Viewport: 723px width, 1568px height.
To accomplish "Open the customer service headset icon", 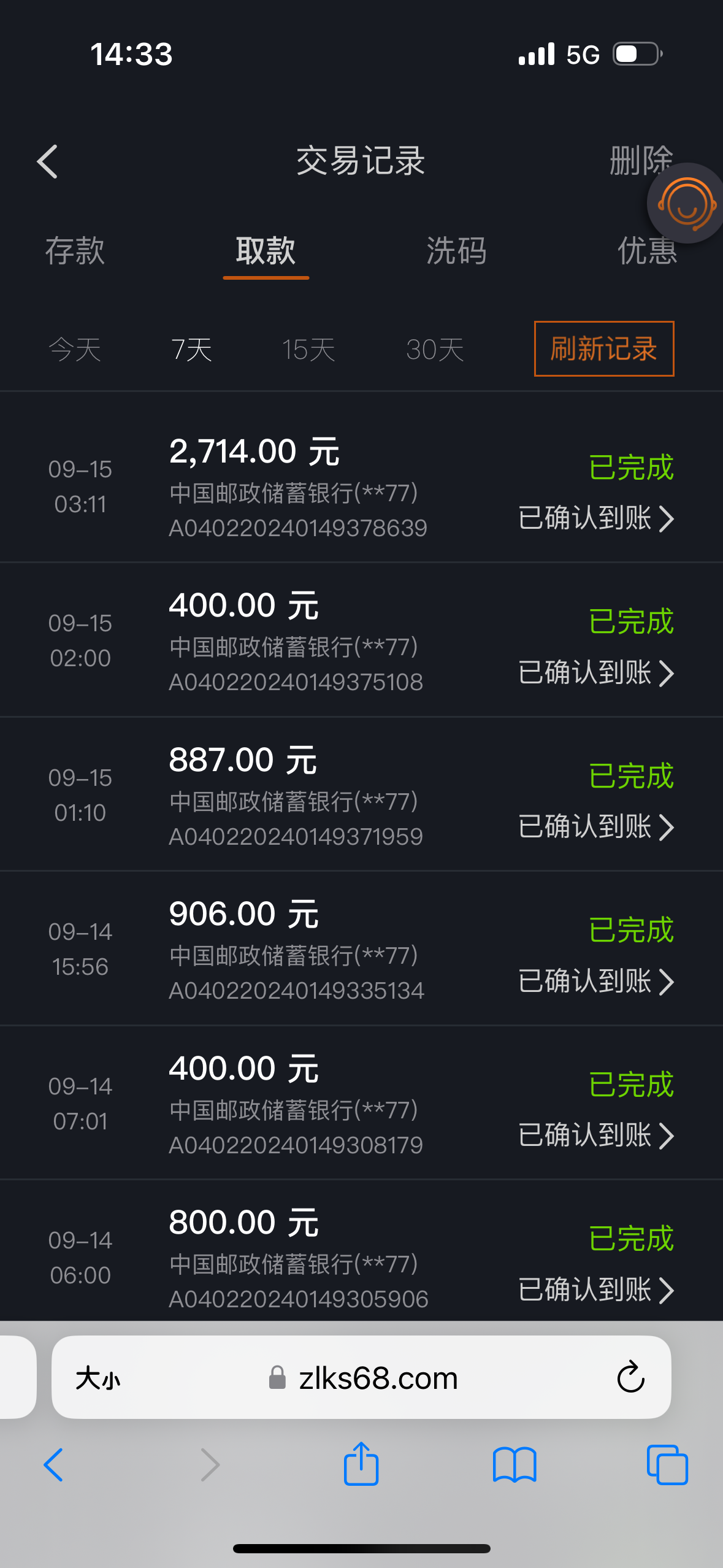I will click(686, 204).
